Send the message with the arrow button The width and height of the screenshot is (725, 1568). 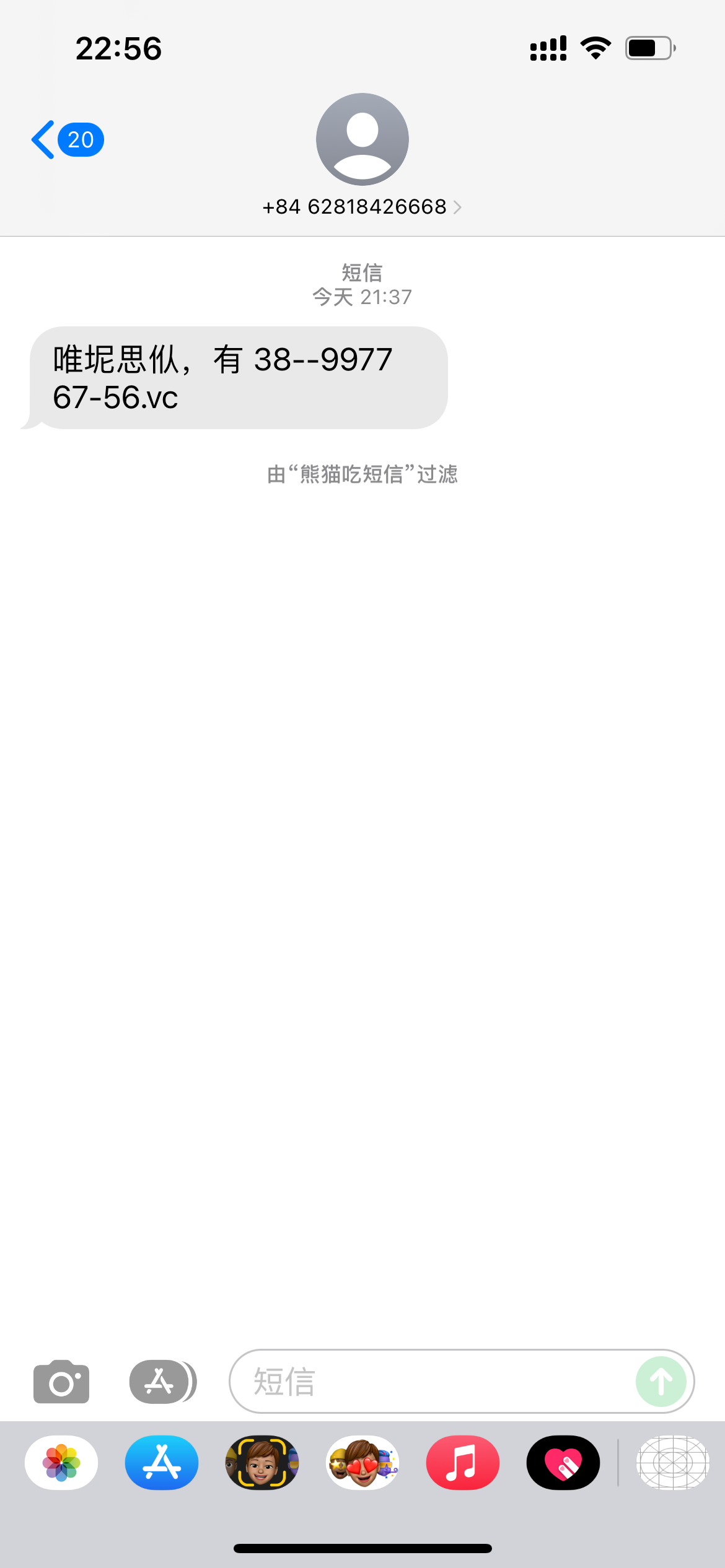point(661,1382)
